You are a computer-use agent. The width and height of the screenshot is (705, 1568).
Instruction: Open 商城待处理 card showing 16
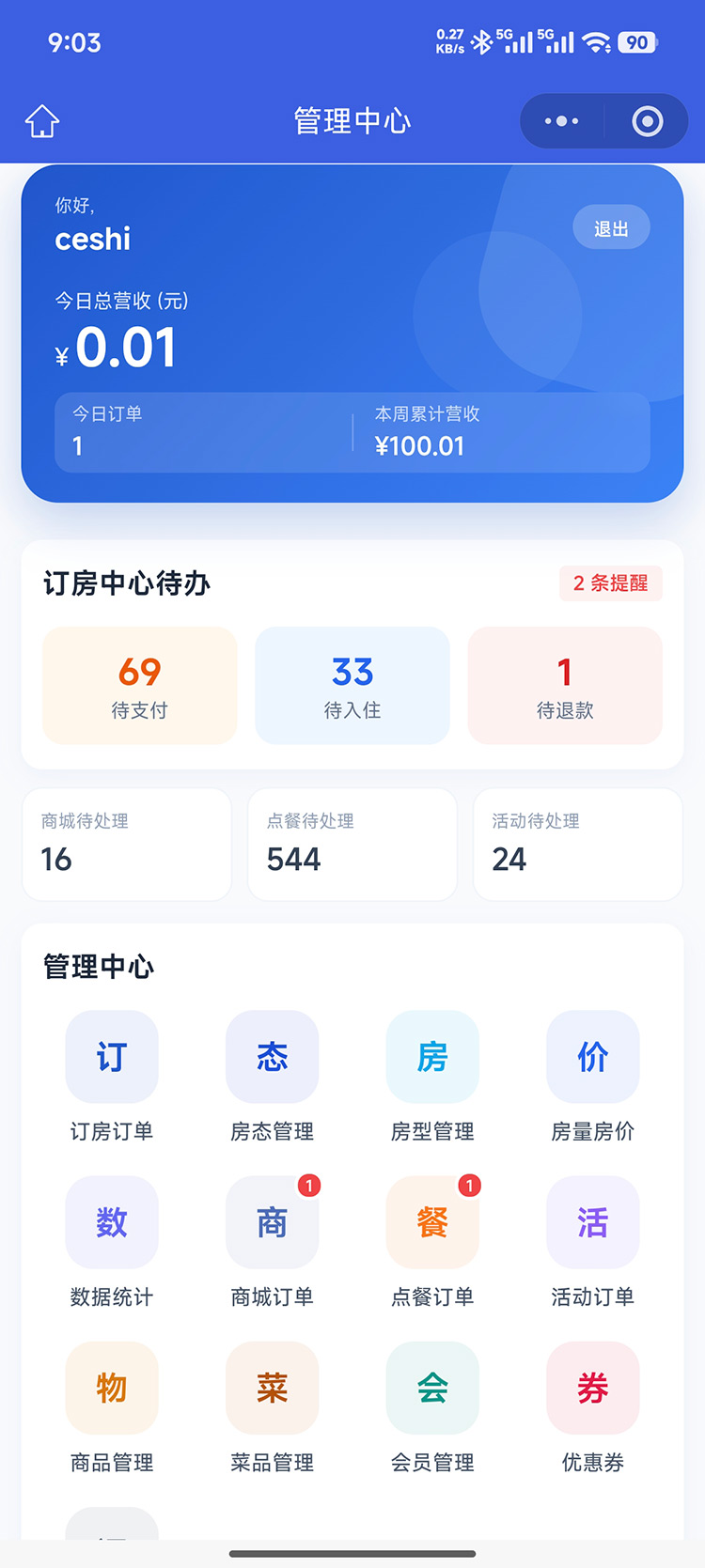(127, 844)
